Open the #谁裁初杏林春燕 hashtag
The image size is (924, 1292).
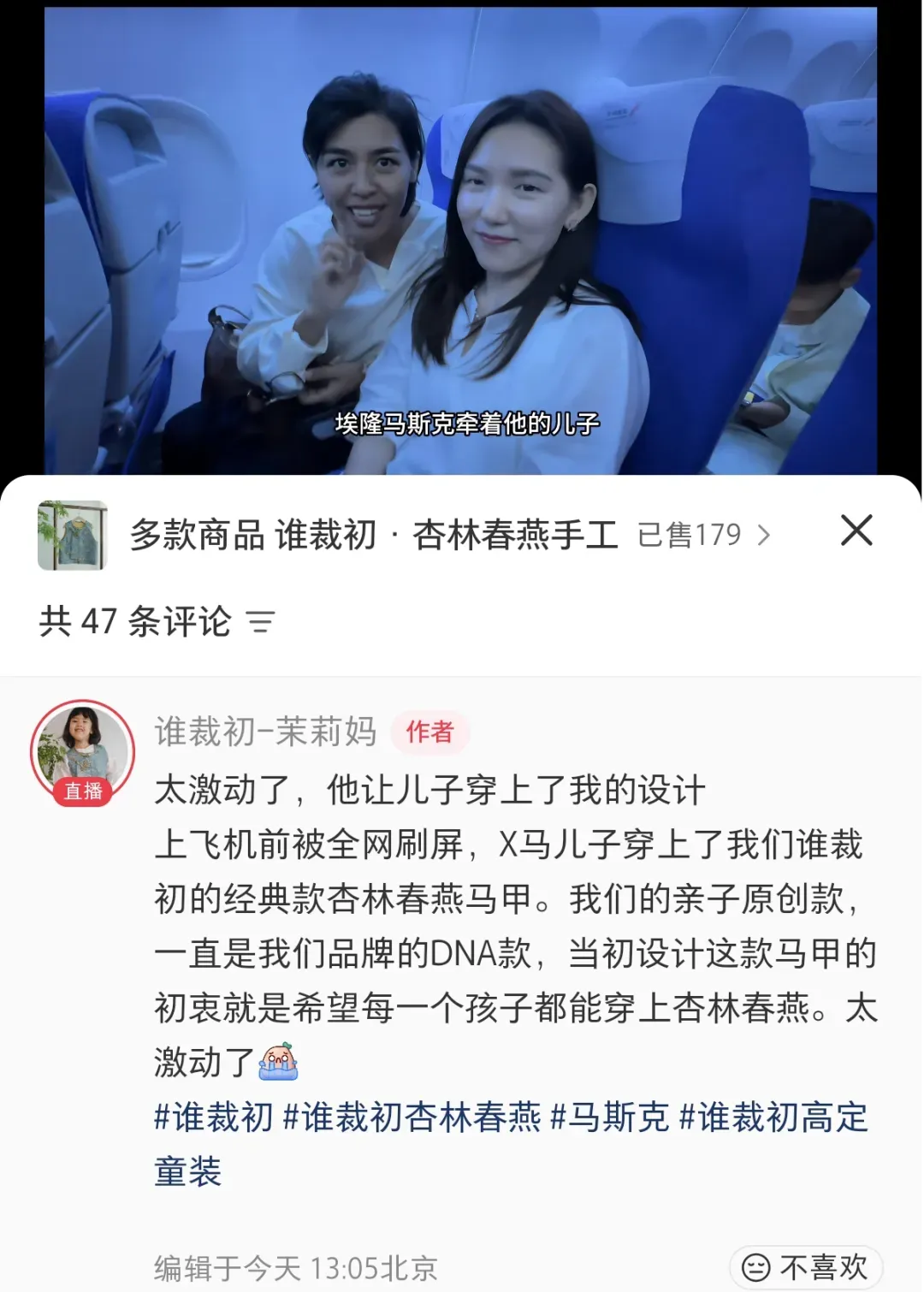412,1117
